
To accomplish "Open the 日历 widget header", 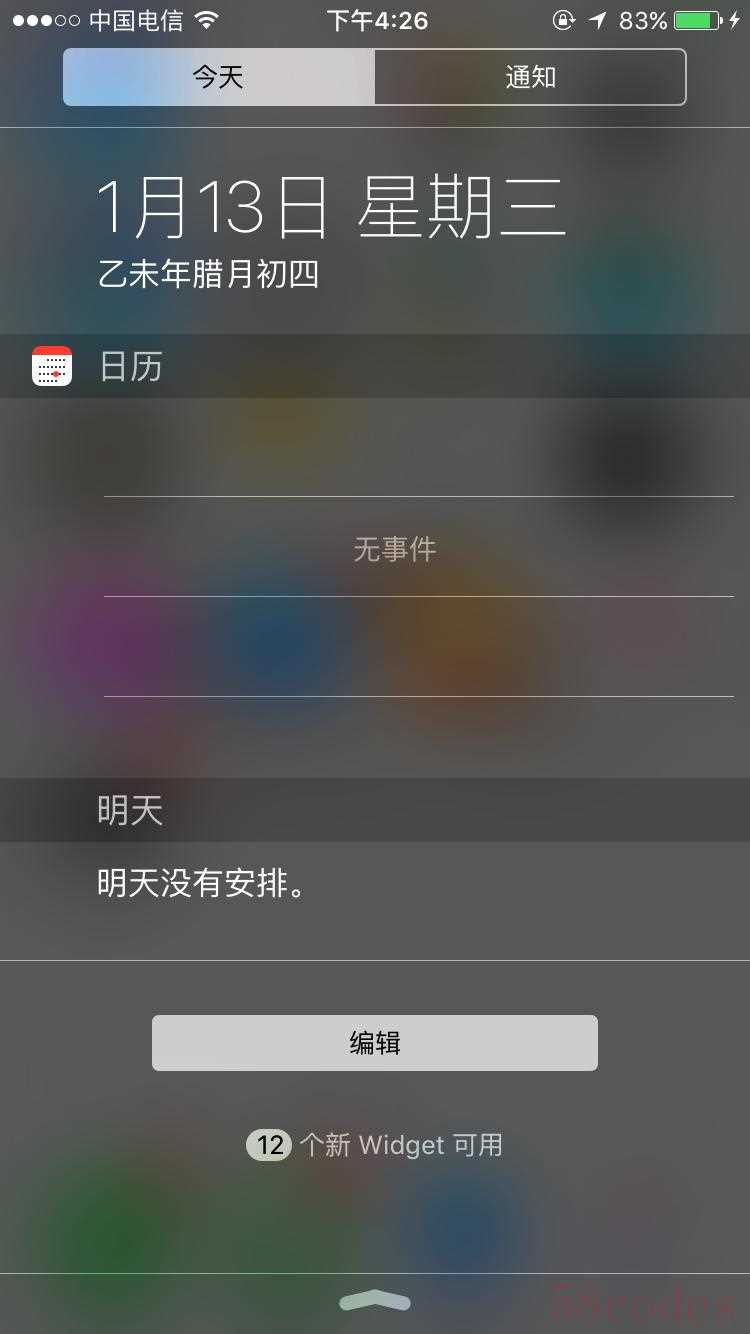I will (x=130, y=367).
